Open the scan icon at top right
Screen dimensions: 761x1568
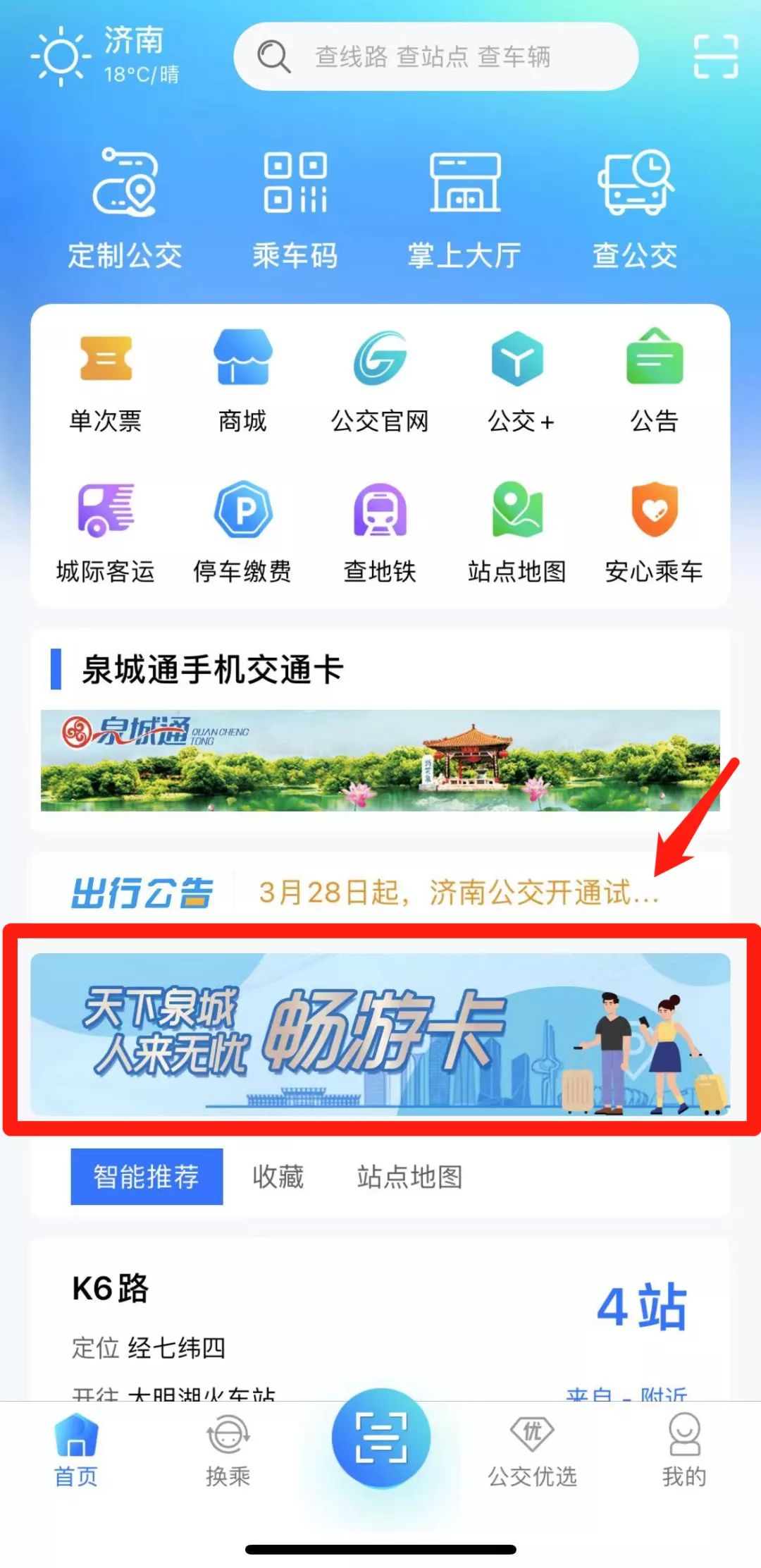(715, 56)
